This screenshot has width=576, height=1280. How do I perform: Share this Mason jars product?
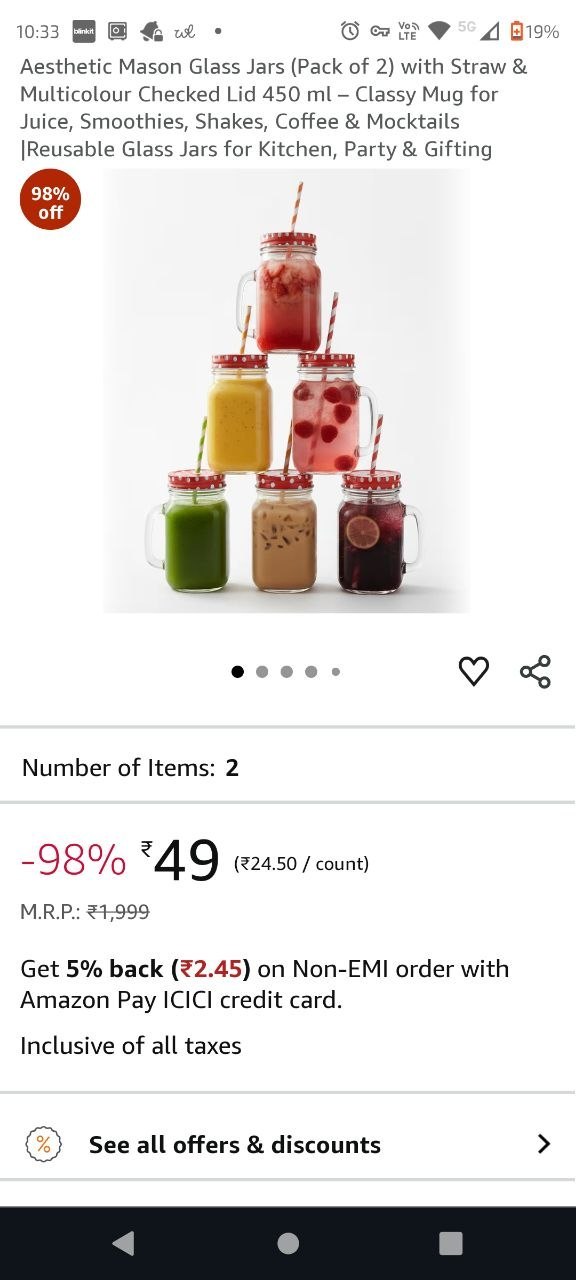point(535,671)
